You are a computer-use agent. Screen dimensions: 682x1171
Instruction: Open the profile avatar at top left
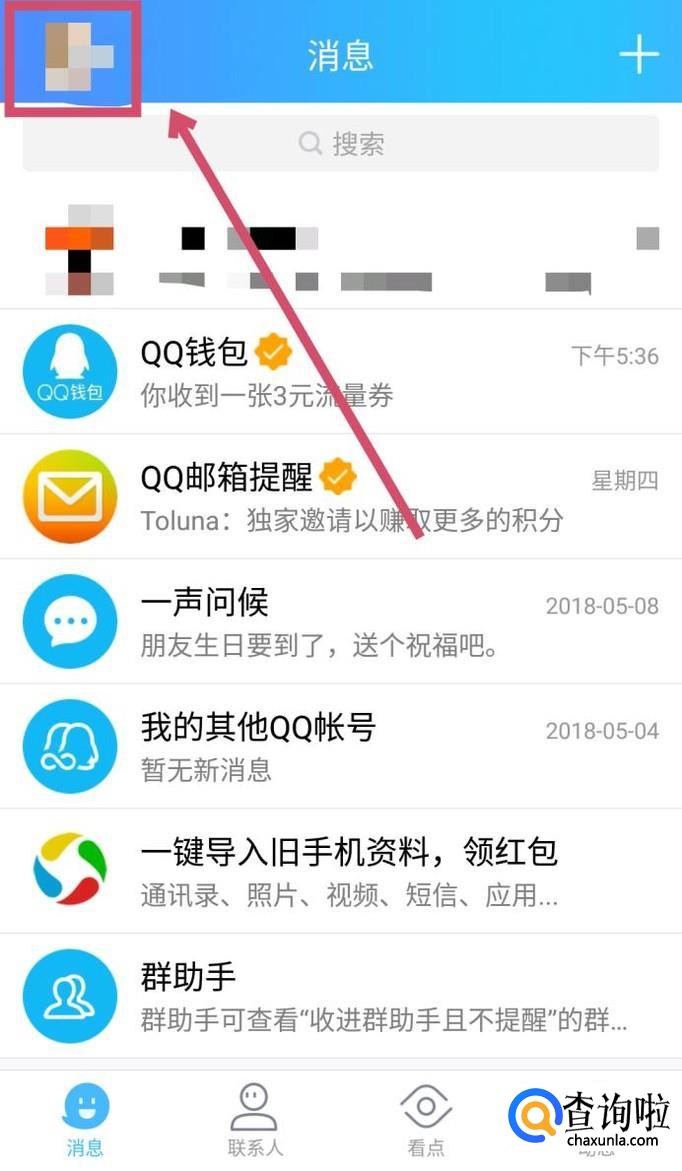(x=79, y=57)
